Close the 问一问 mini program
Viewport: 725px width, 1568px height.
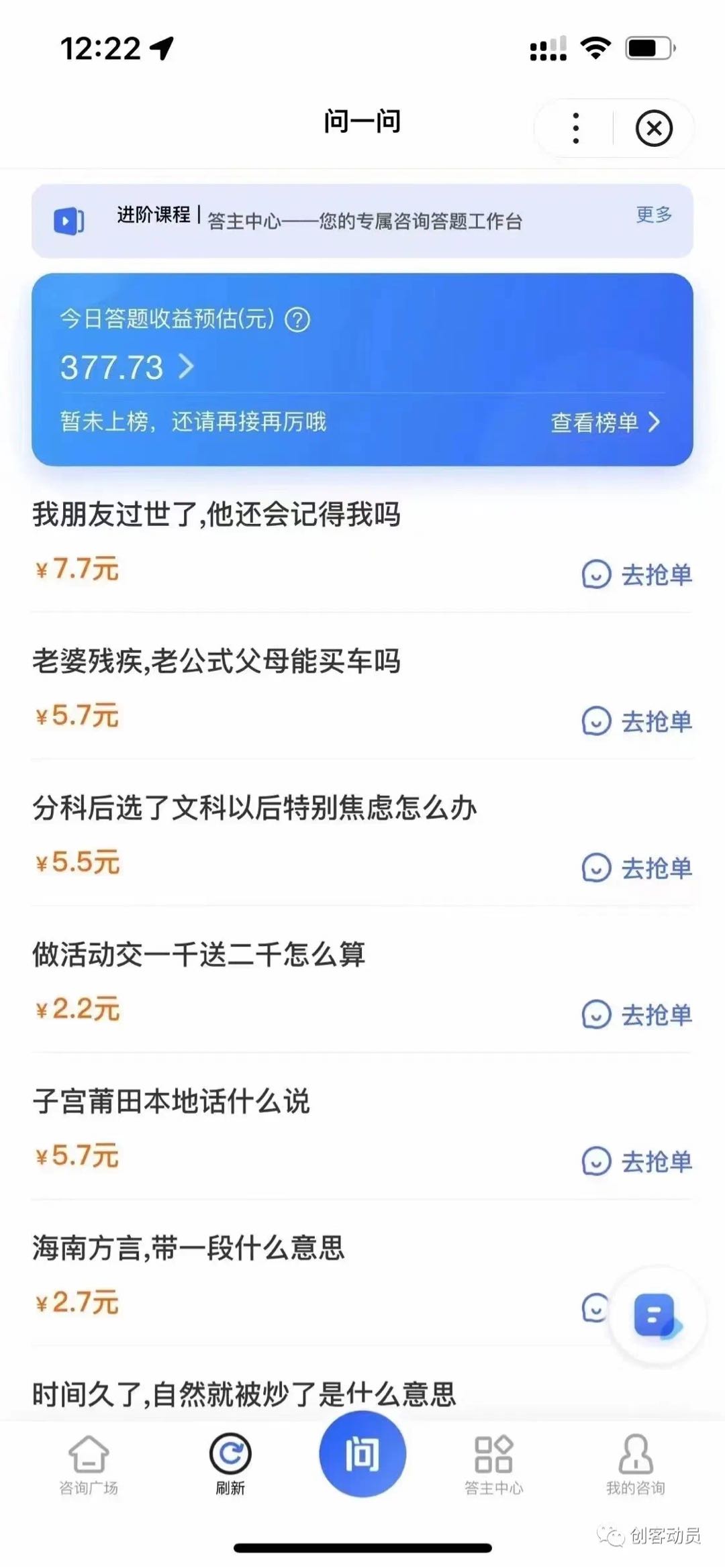[x=654, y=128]
